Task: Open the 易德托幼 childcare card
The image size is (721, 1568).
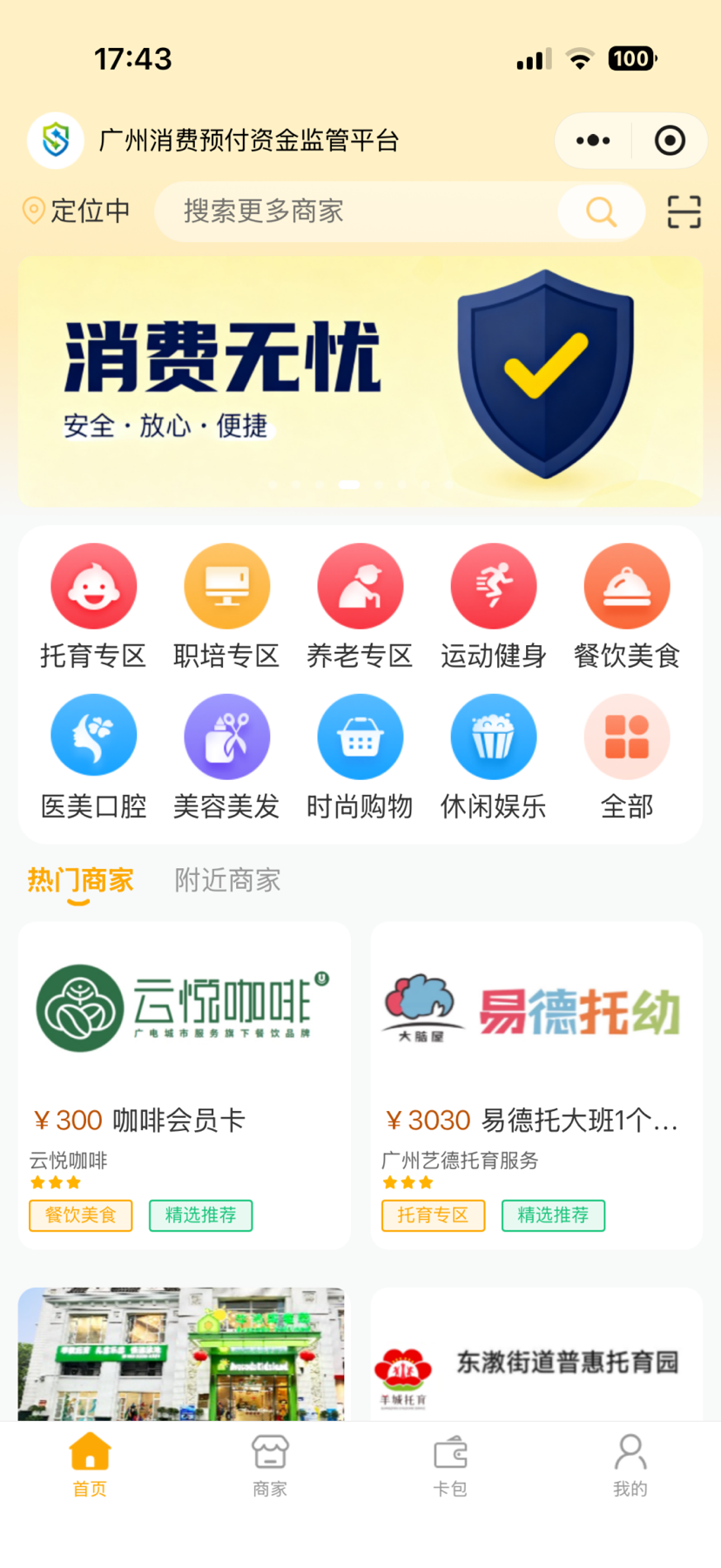Action: (x=536, y=1085)
